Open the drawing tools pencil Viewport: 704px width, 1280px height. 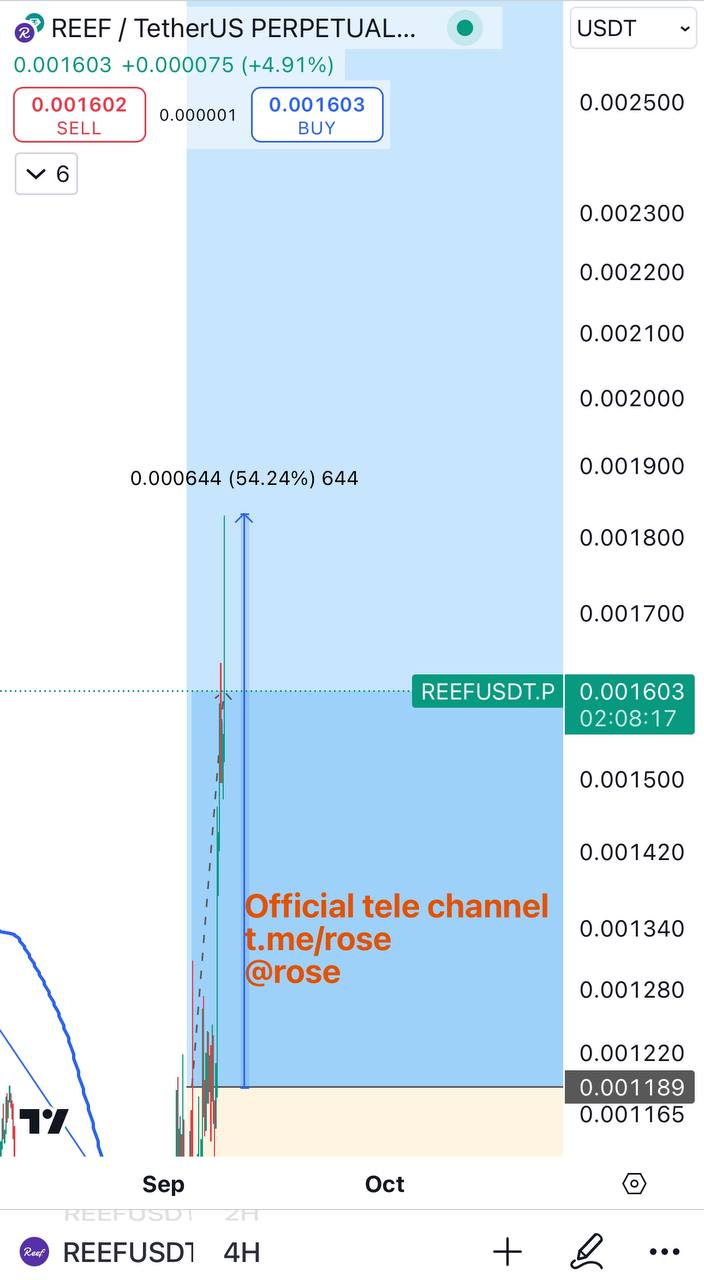(x=586, y=1251)
